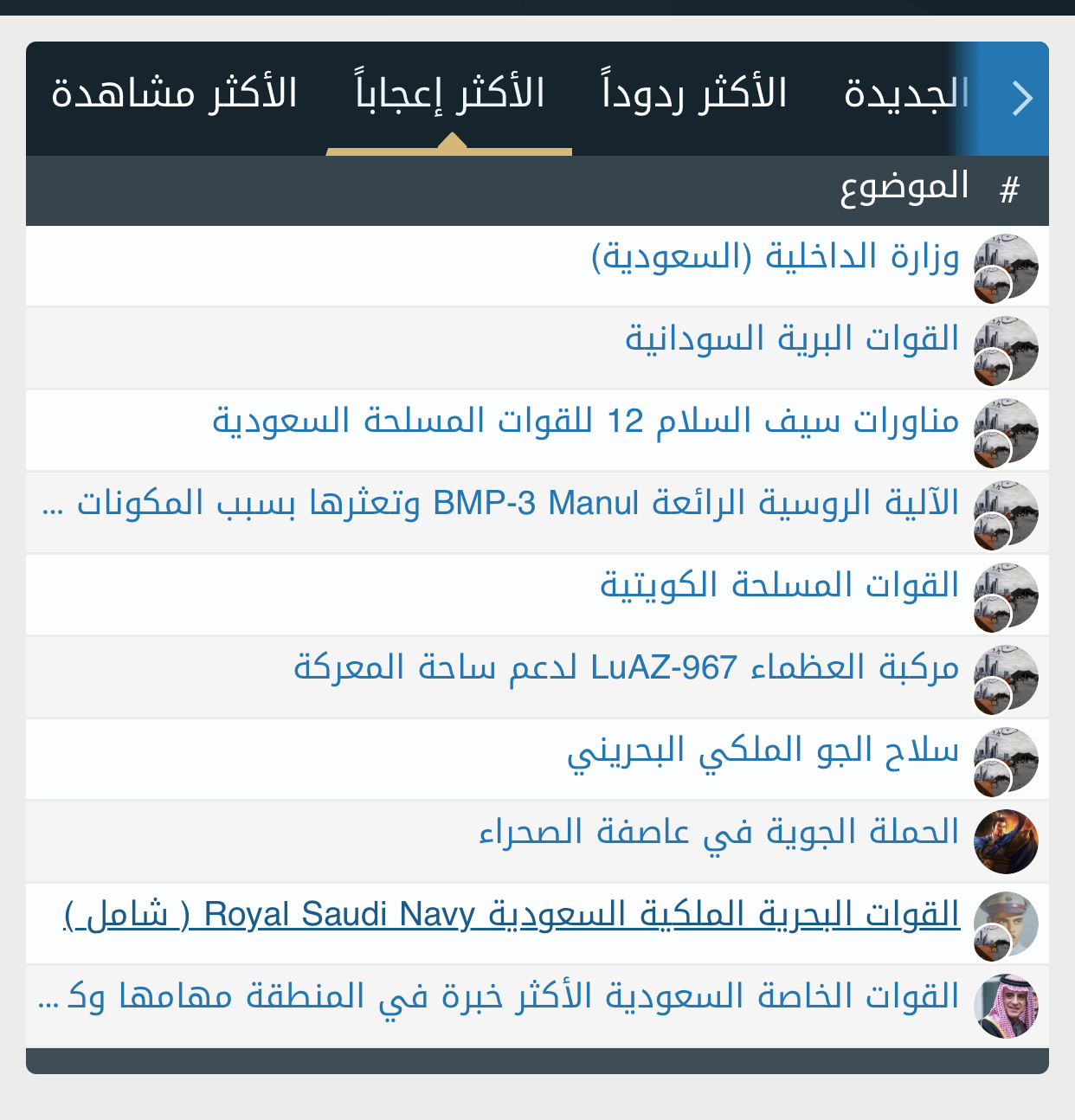1075x1120 pixels.
Task: View the poster avatar beside القوات الخاصة السعودية
Action: pos(1005,1005)
